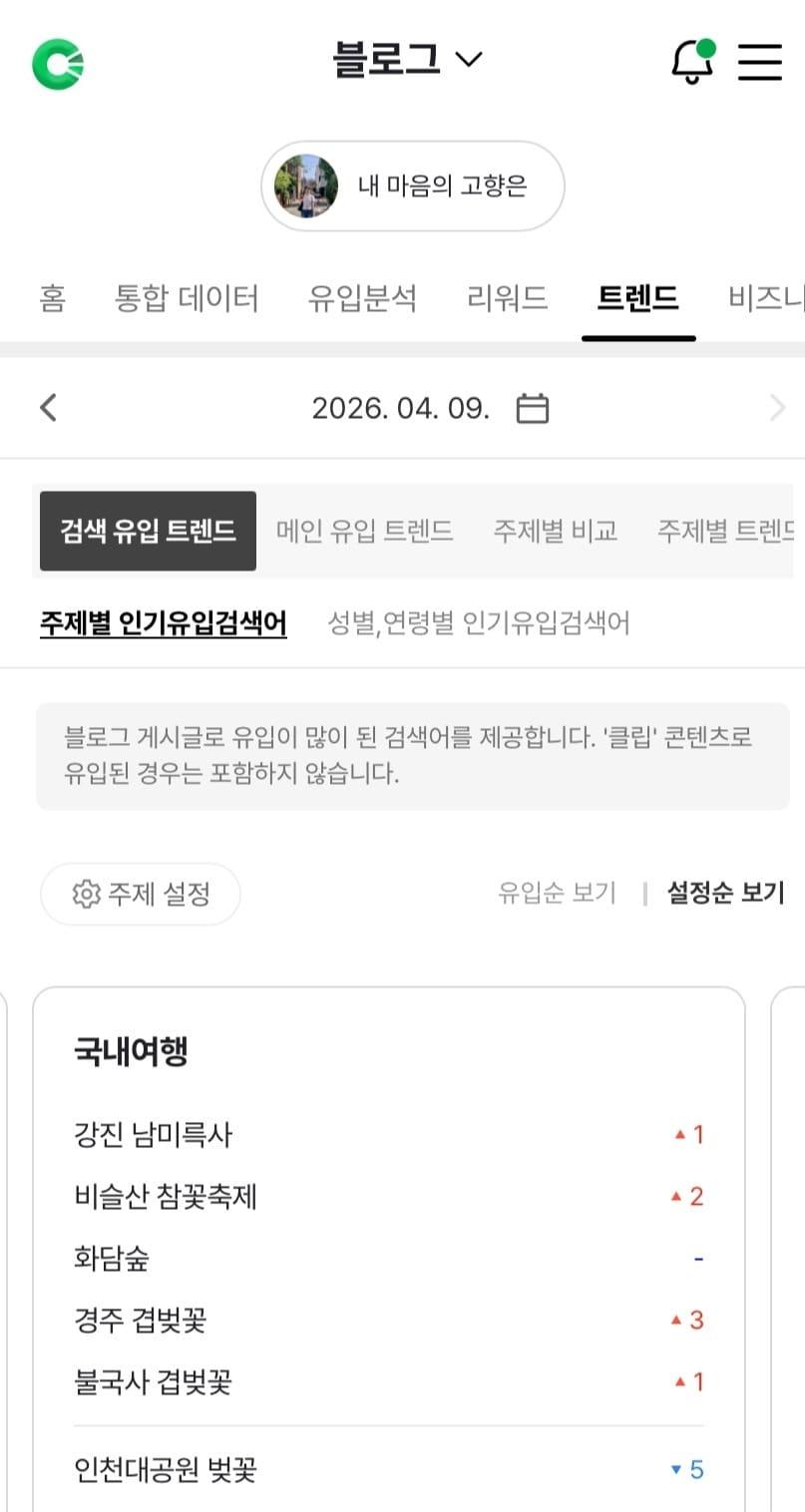
Task: Click the Naver blog logo
Action: [x=57, y=62]
